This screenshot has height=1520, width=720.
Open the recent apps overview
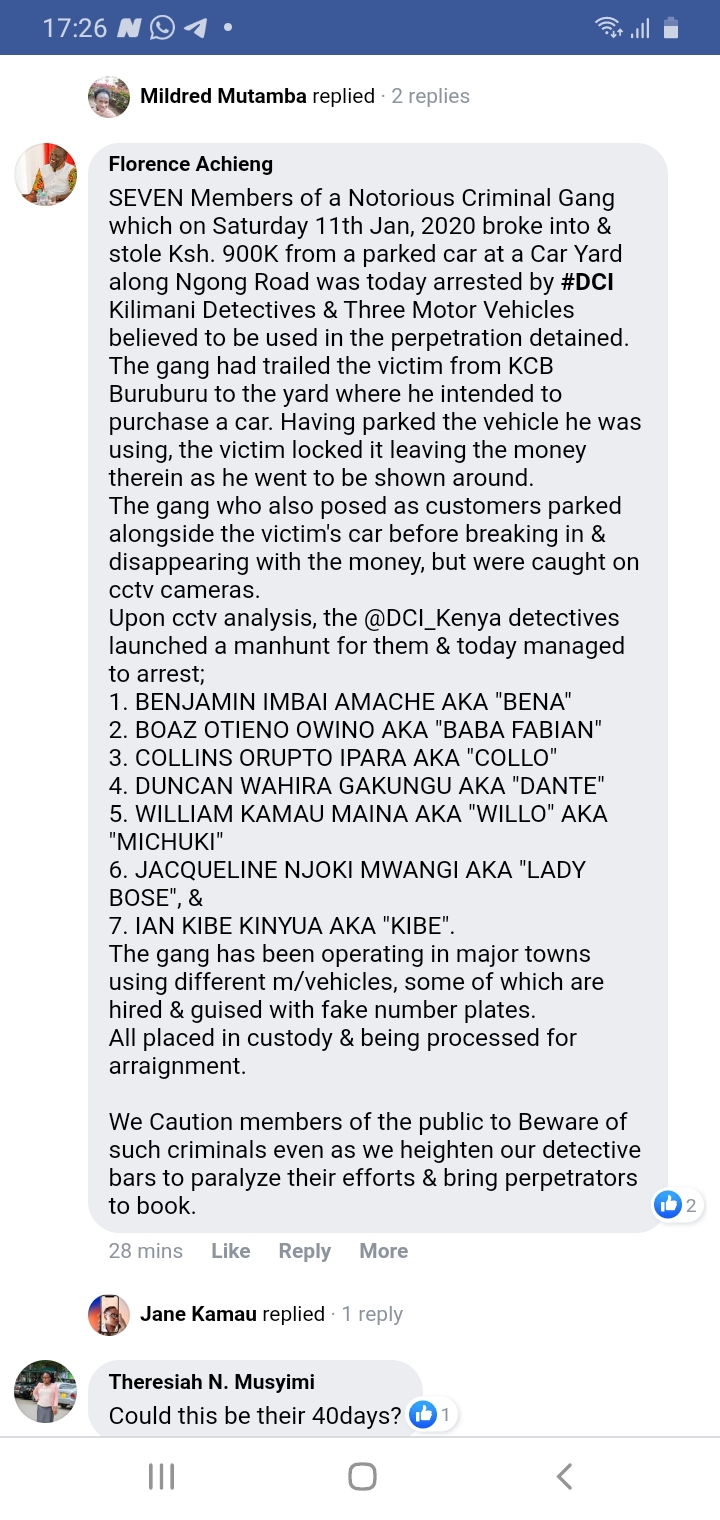pos(161,1476)
